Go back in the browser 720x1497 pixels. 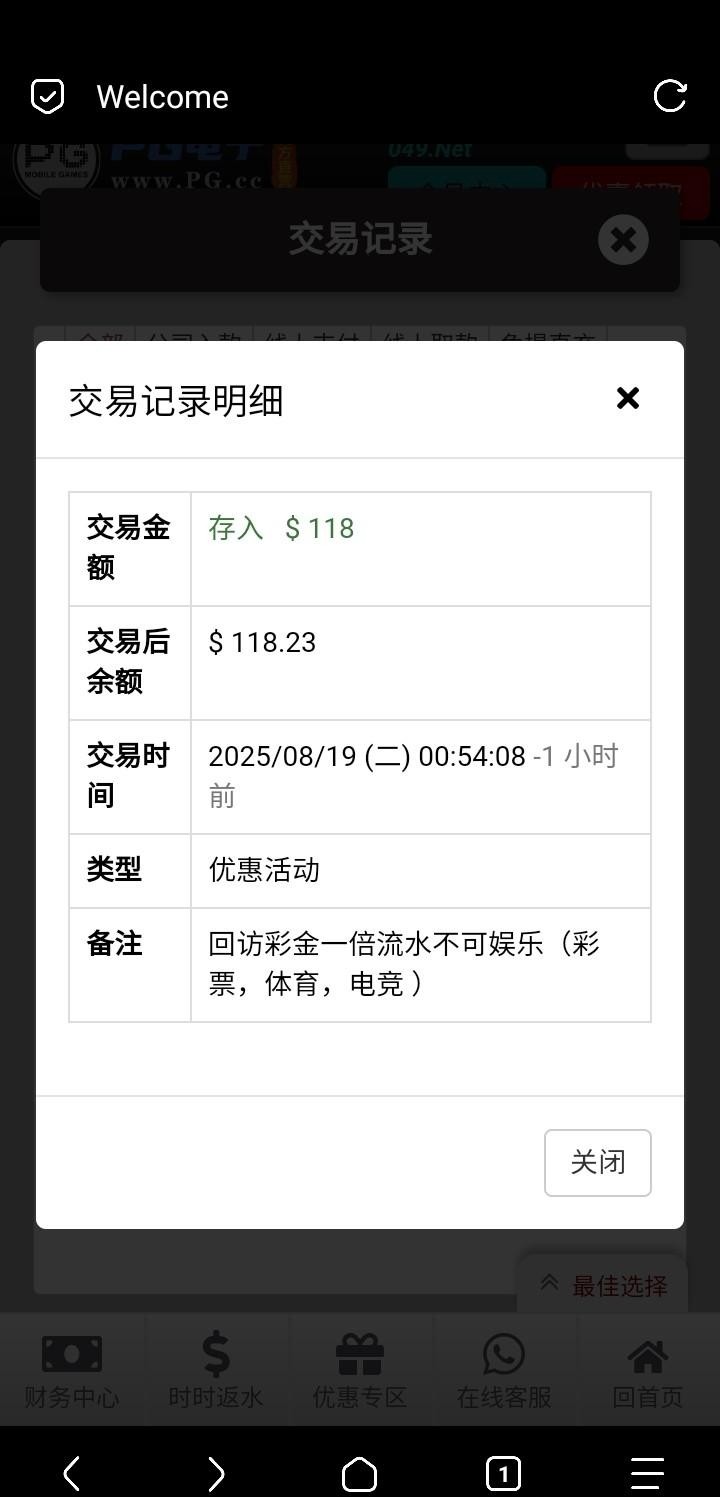pos(72,1473)
